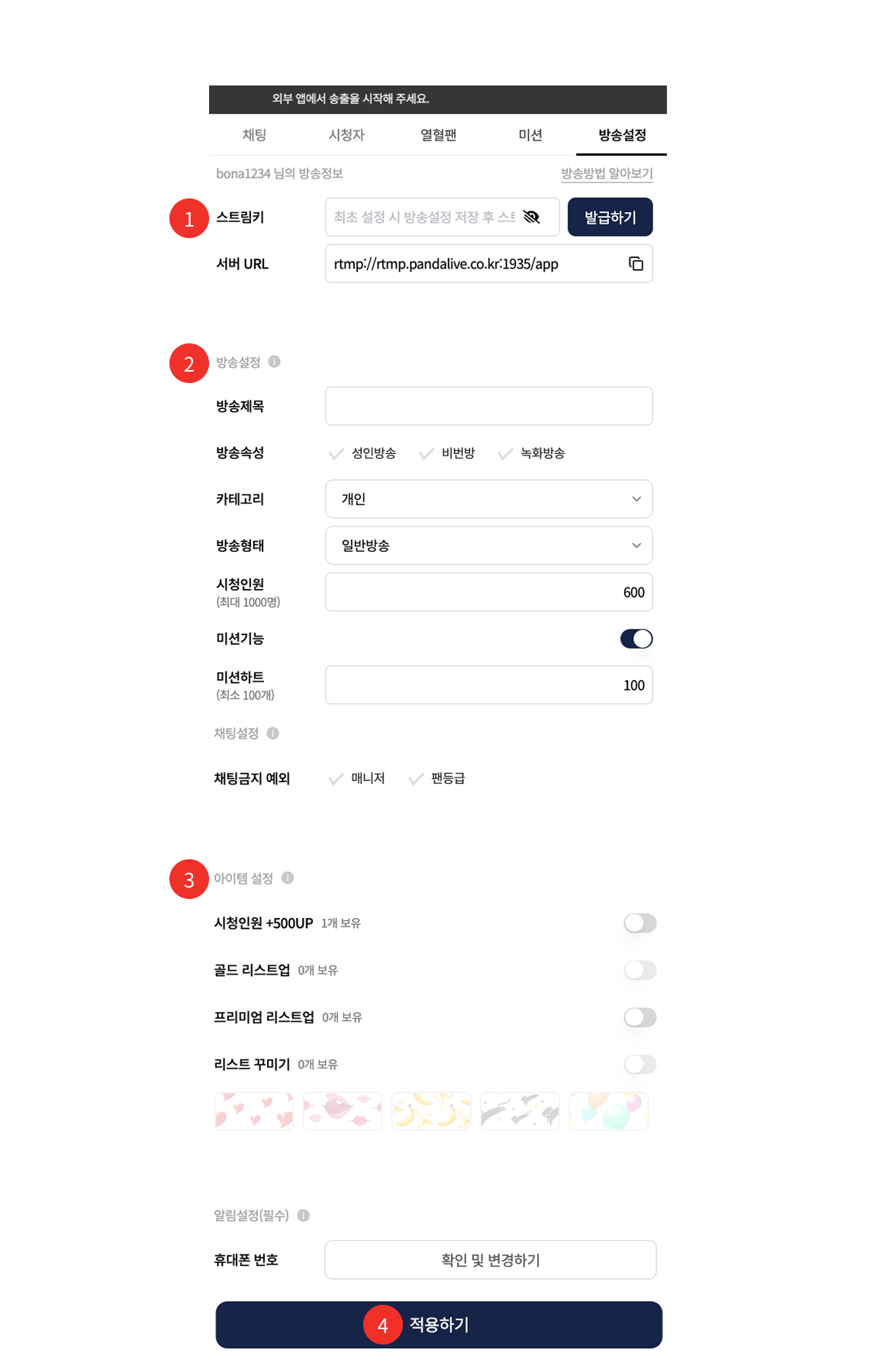Copy the server URL

[636, 264]
